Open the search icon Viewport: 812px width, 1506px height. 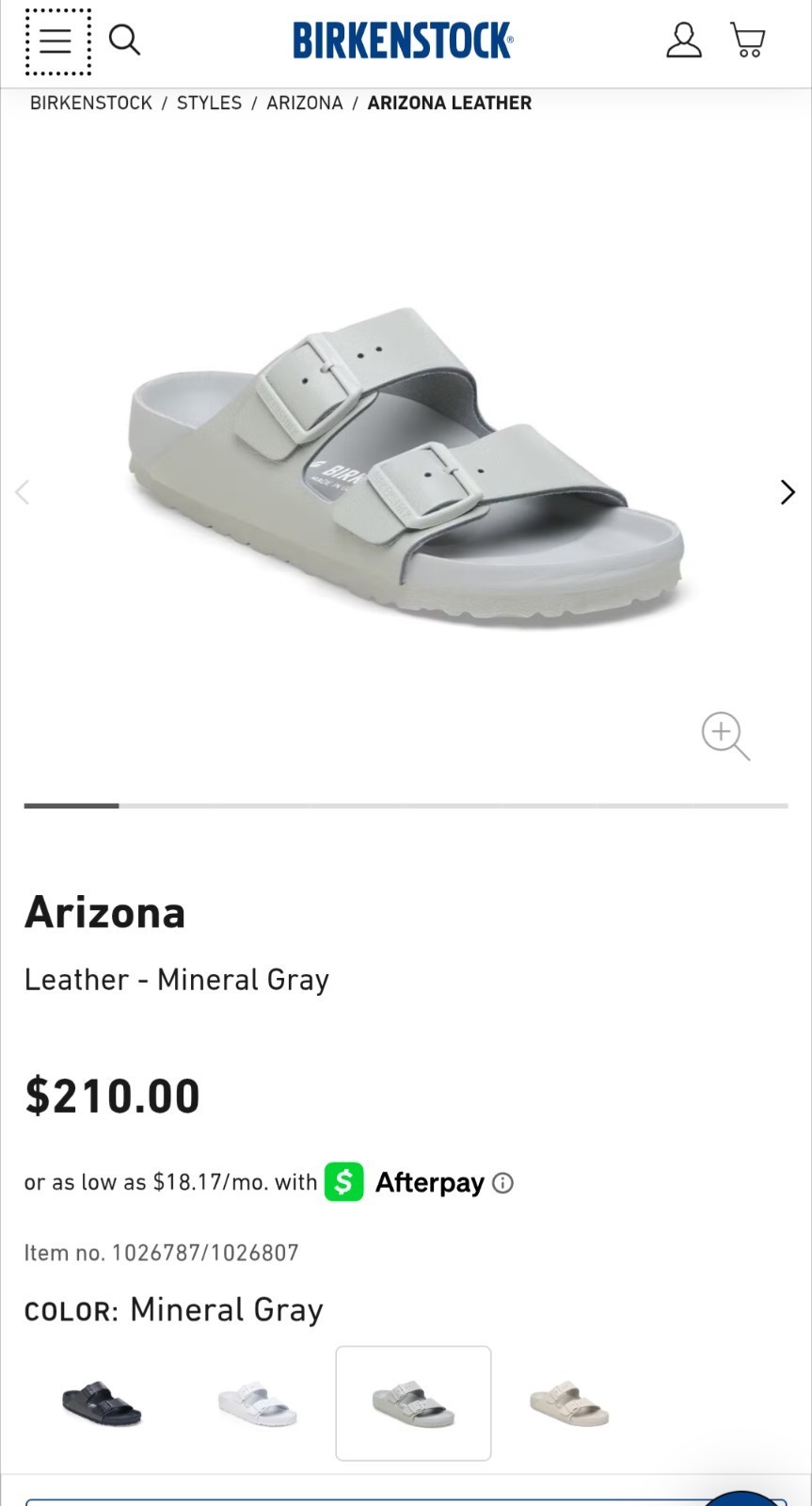coord(124,40)
